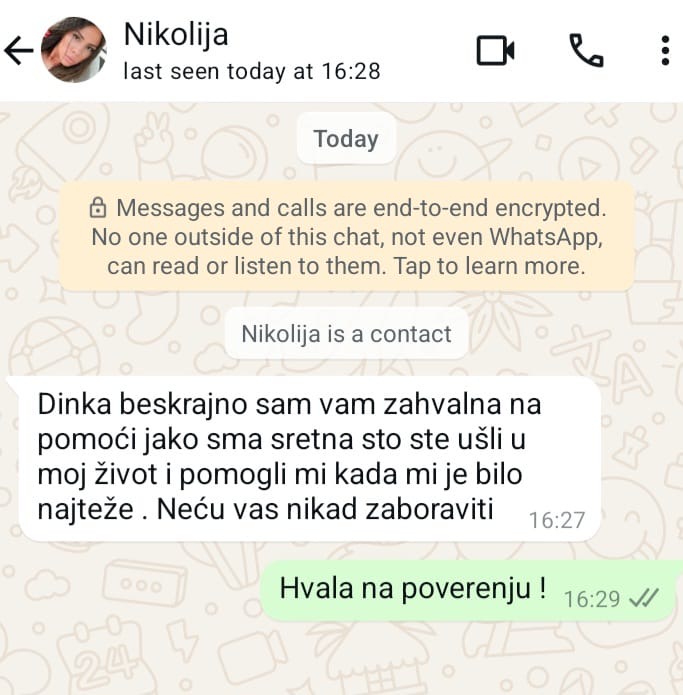Open Nikolija's profile picture

(x=73, y=50)
